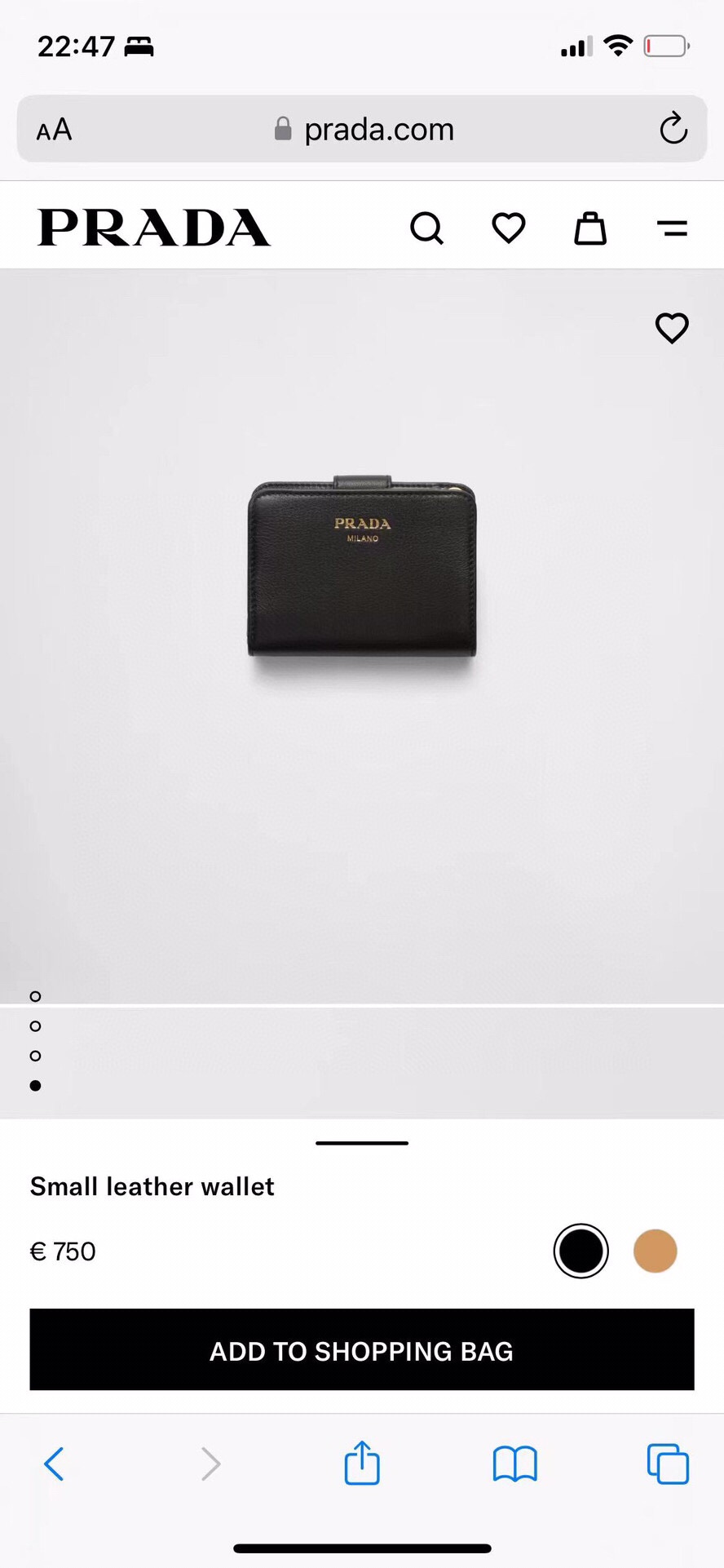Viewport: 724px width, 1568px height.
Task: Open the shopping bag icon
Action: 590,228
